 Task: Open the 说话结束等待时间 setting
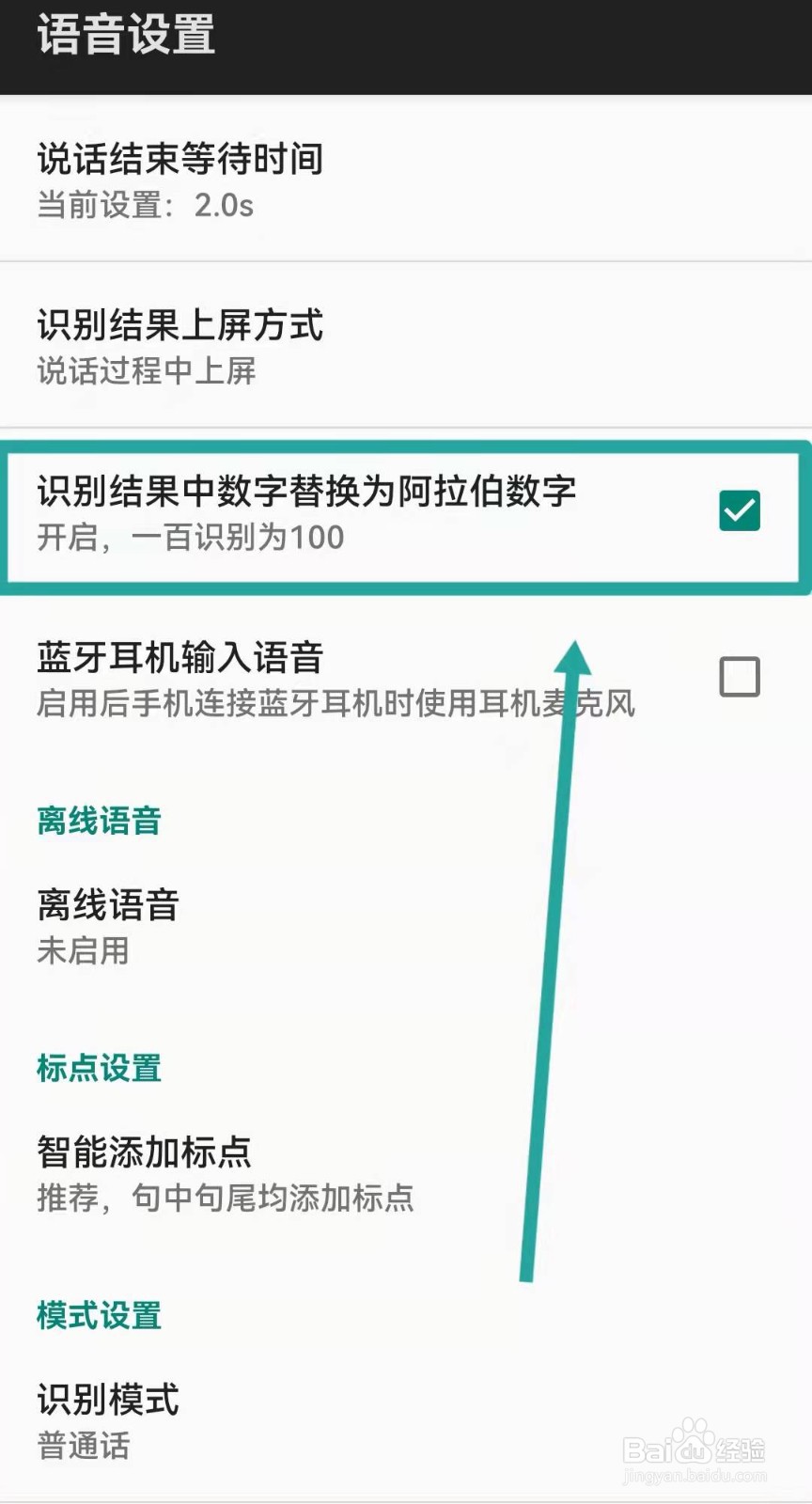pyautogui.click(x=179, y=160)
